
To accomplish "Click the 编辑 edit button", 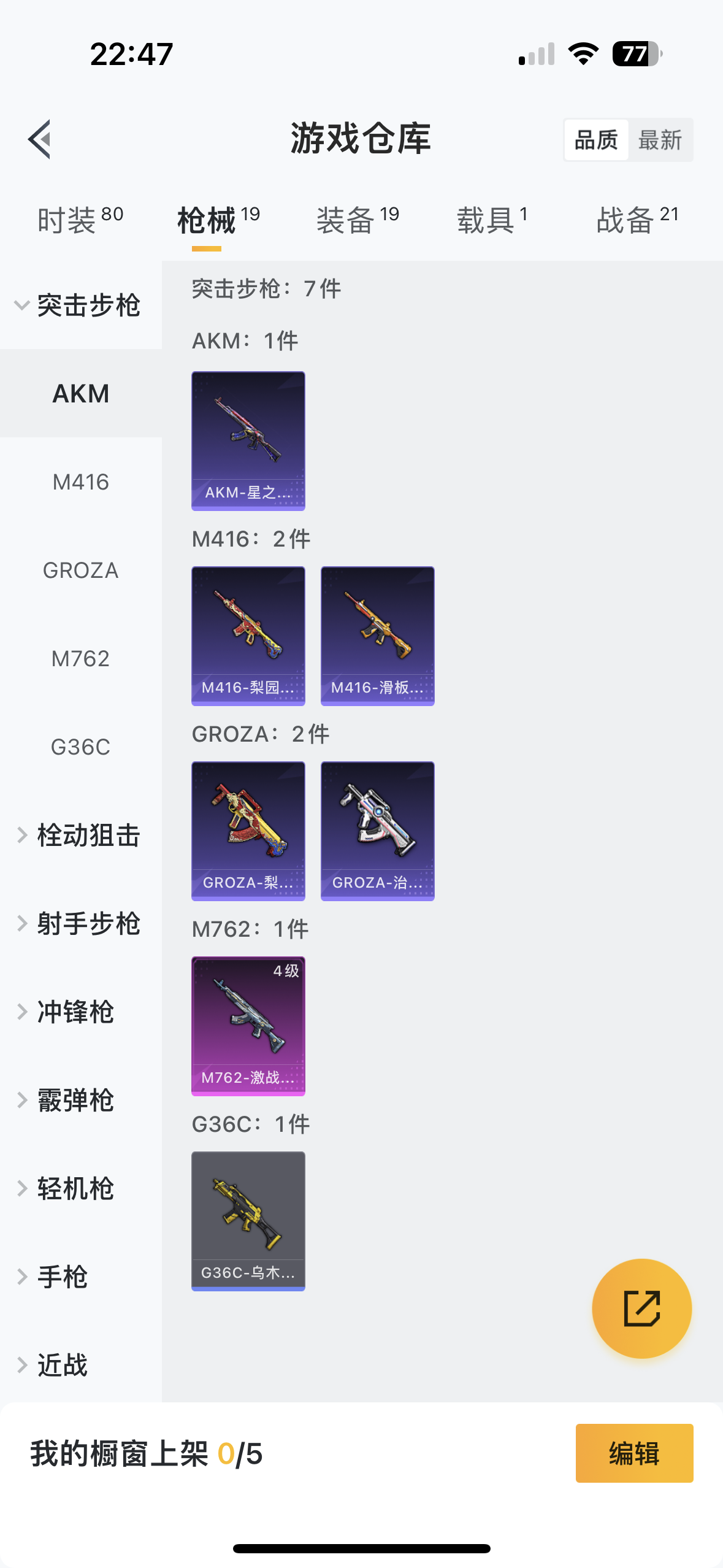I will [x=634, y=1454].
